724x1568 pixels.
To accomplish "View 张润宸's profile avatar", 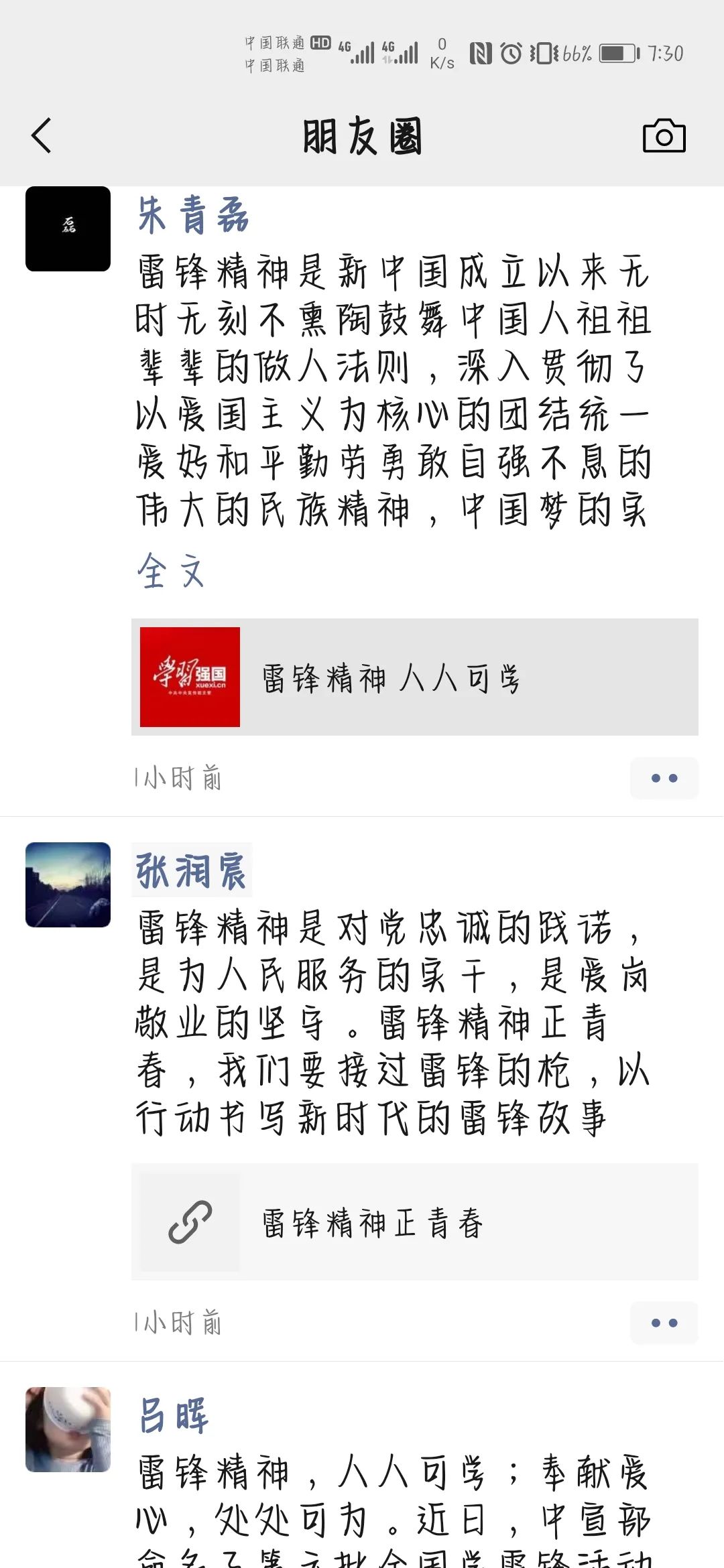I will (x=68, y=885).
